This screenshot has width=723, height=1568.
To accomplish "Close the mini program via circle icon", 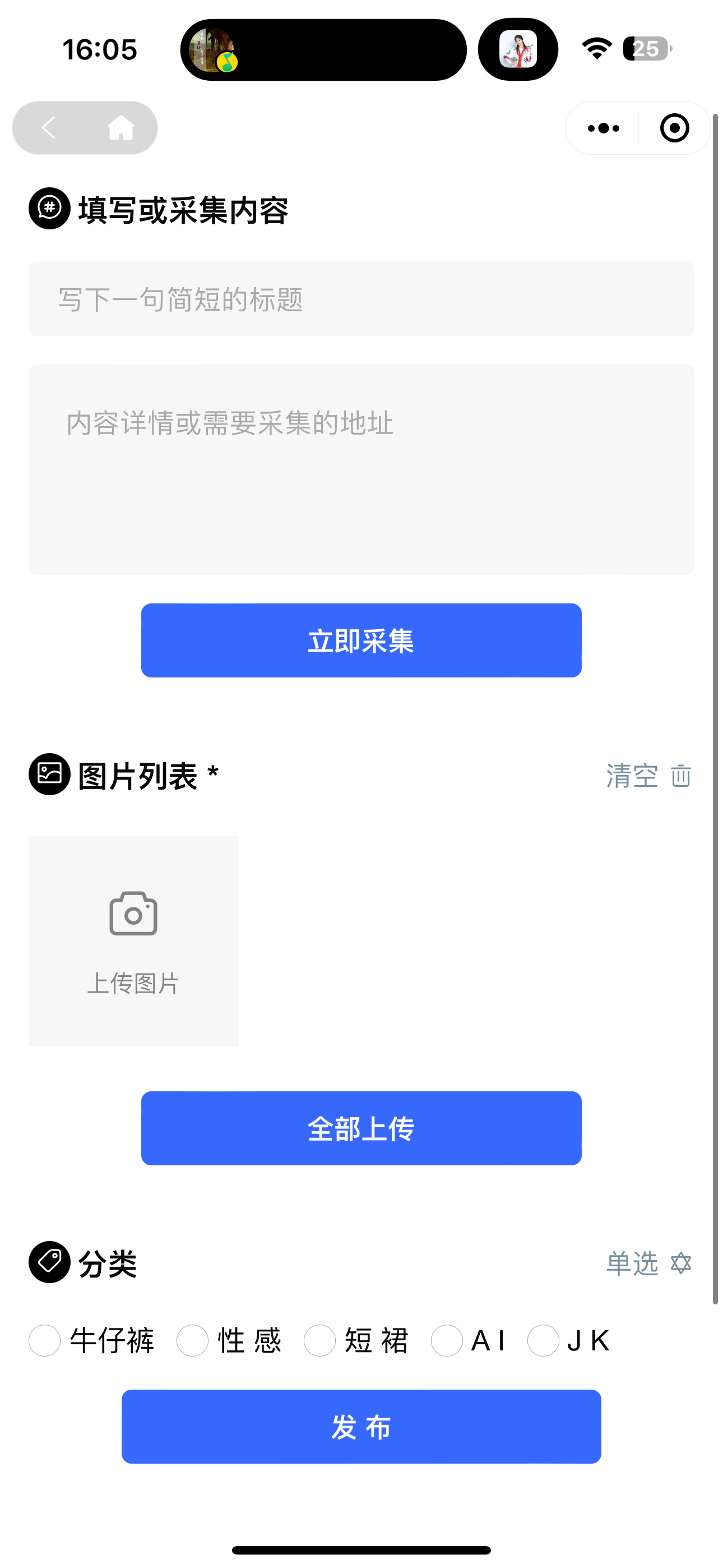I will 674,128.
